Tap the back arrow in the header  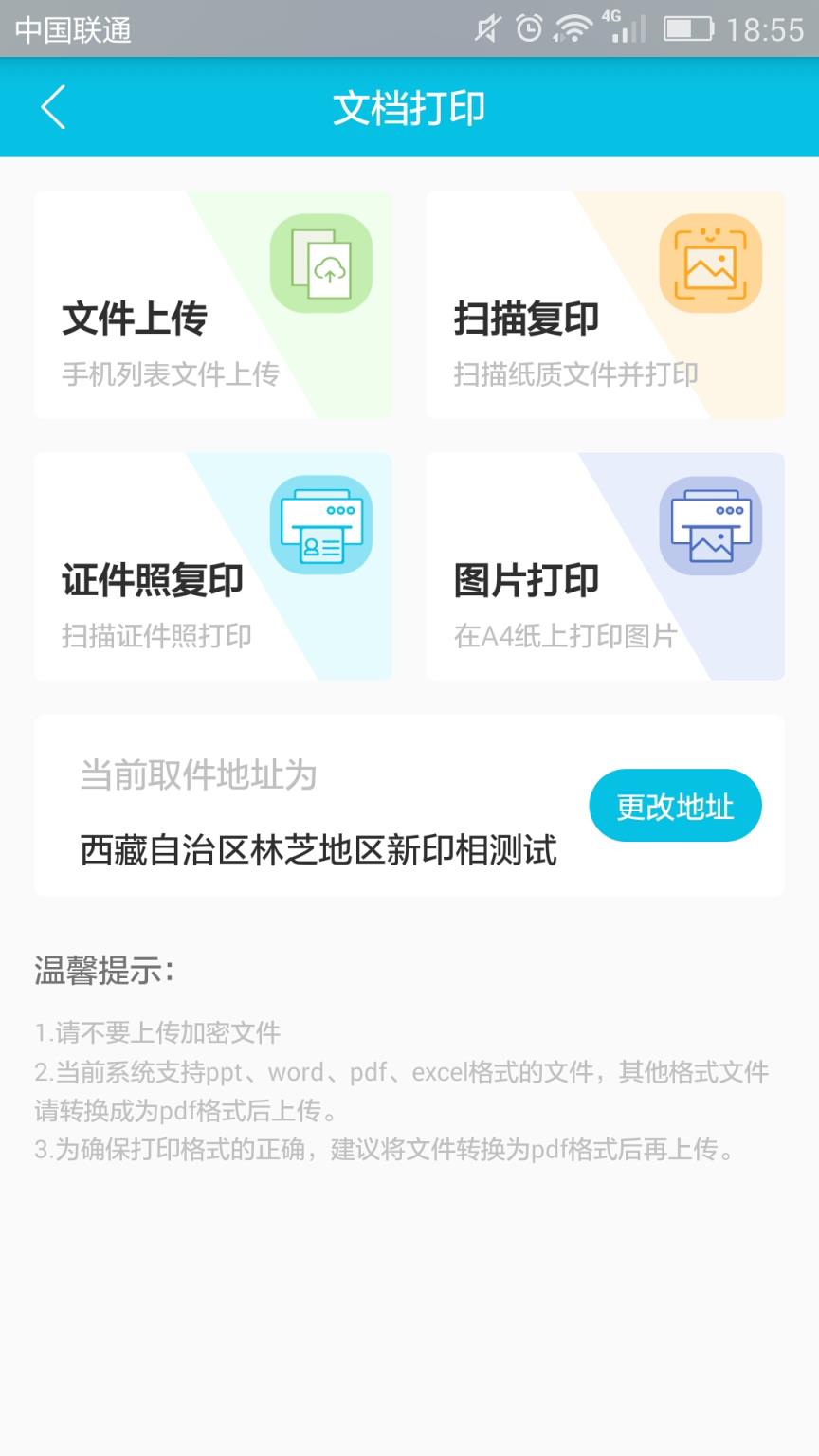coord(52,107)
